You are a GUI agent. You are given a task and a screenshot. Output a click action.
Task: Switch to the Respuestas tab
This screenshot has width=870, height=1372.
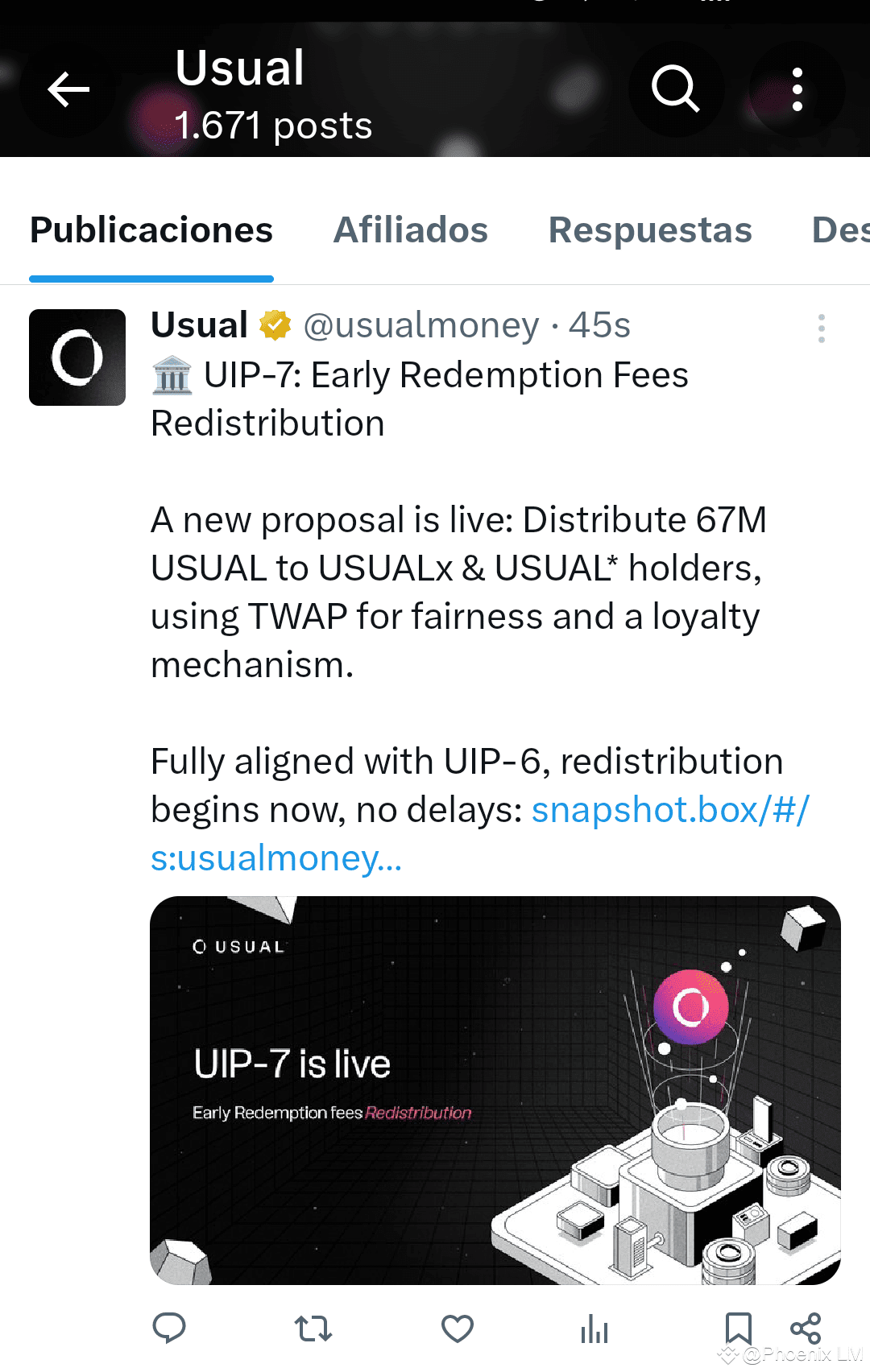click(x=649, y=231)
